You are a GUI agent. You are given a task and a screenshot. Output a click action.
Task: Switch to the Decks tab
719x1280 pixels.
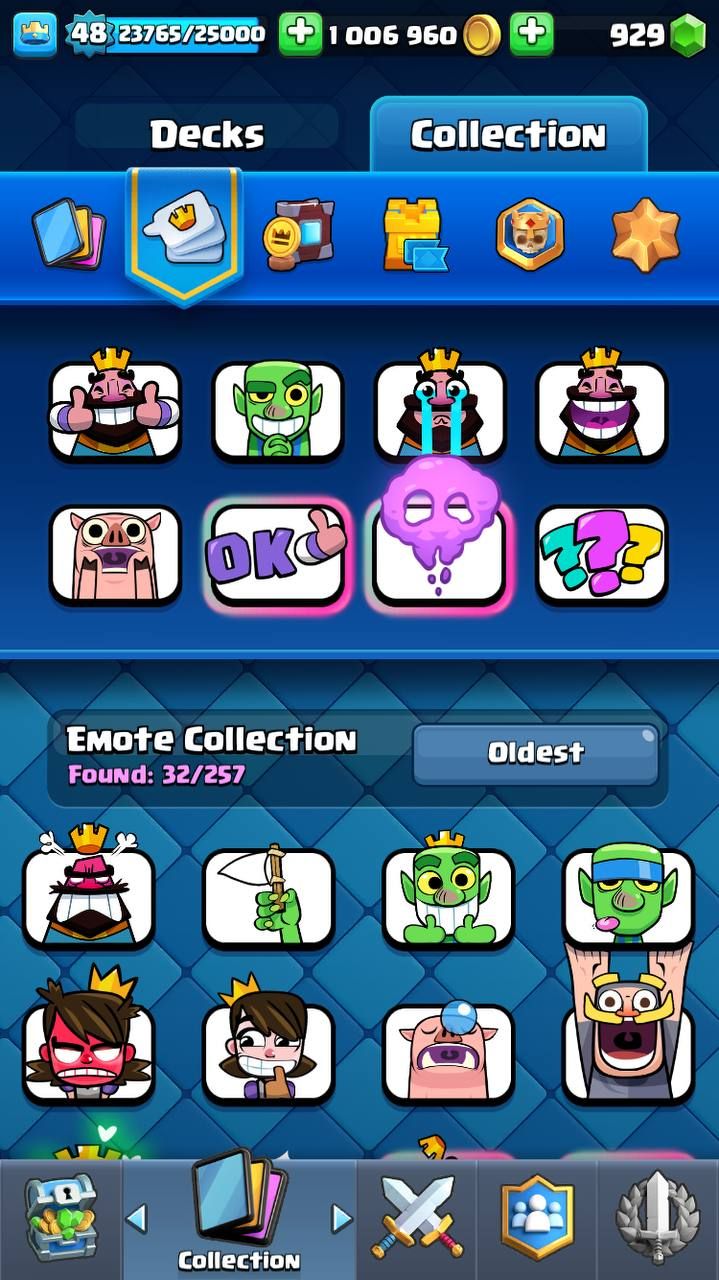click(x=207, y=134)
